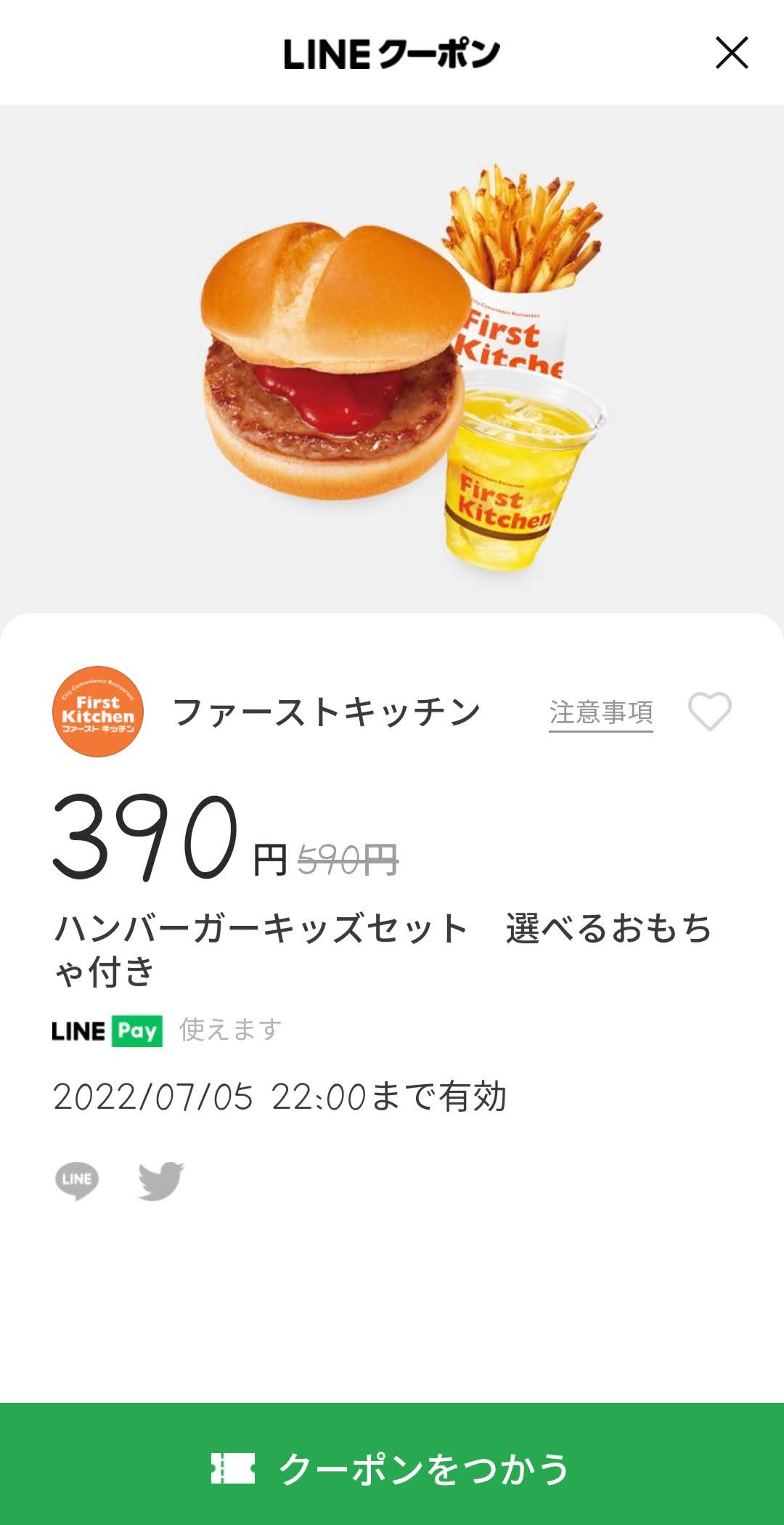
Task: Open the ファーストキッチン store logo
Action: [98, 712]
